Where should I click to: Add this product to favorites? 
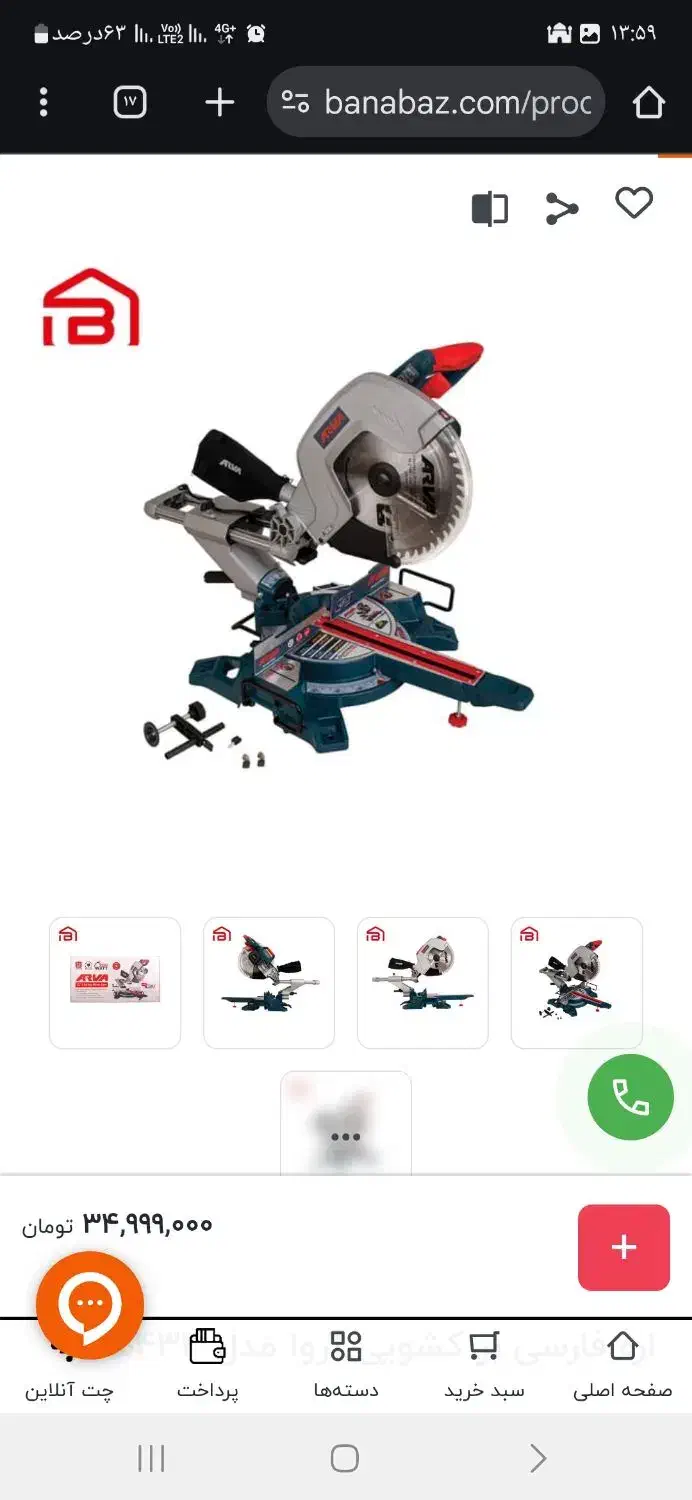633,204
